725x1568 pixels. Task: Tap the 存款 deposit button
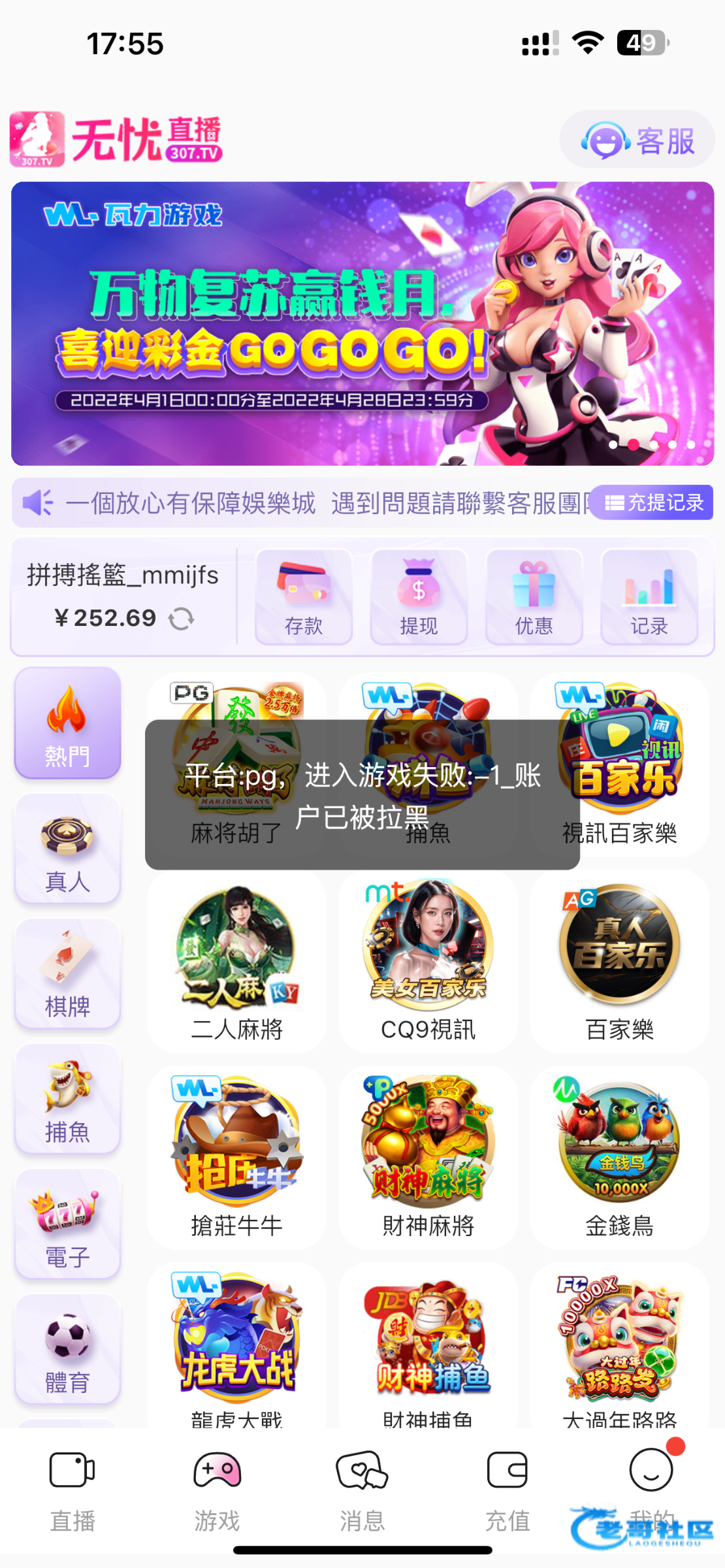(x=304, y=597)
